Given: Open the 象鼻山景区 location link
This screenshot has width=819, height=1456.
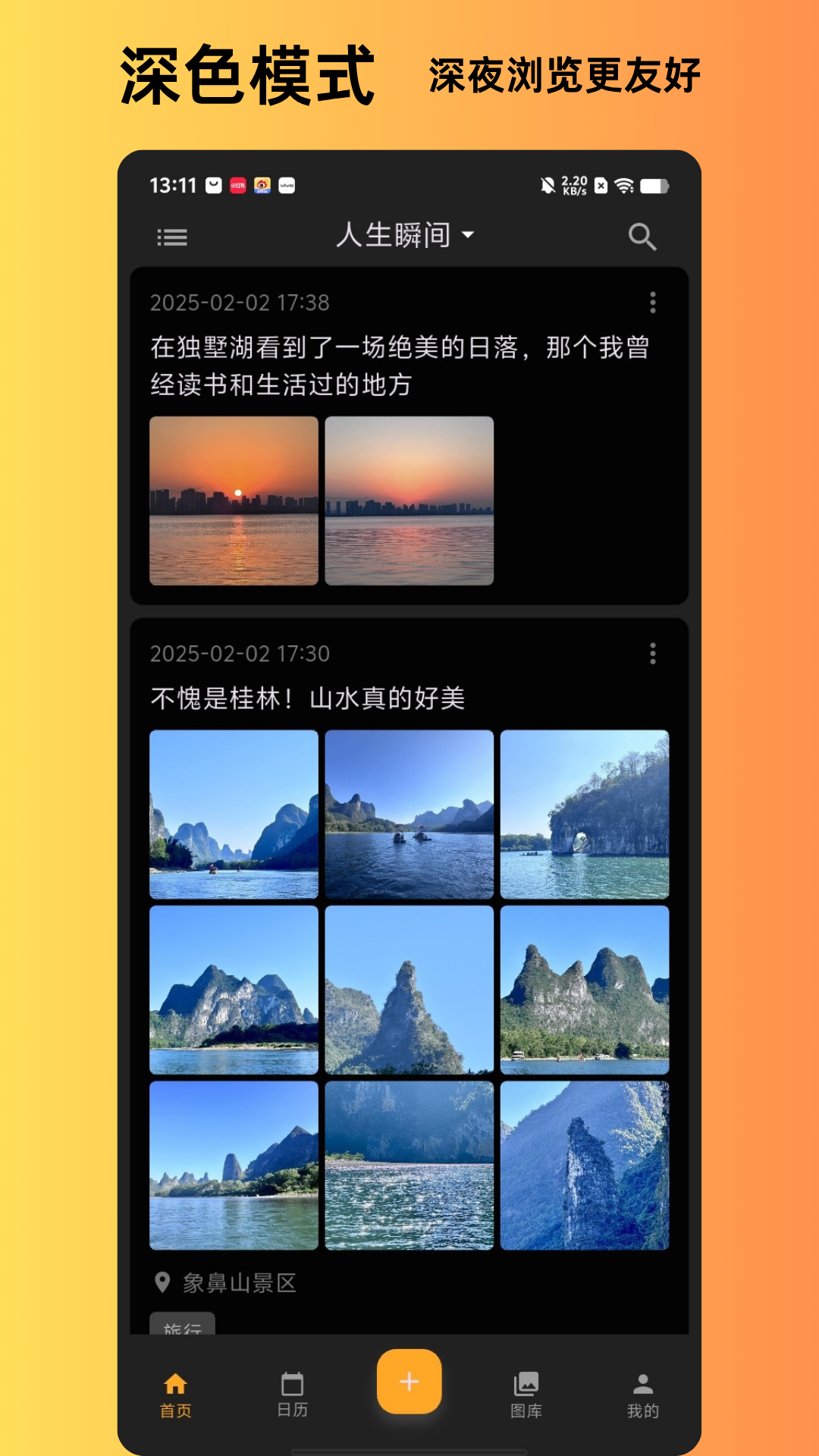Looking at the screenshot, I should (239, 1283).
